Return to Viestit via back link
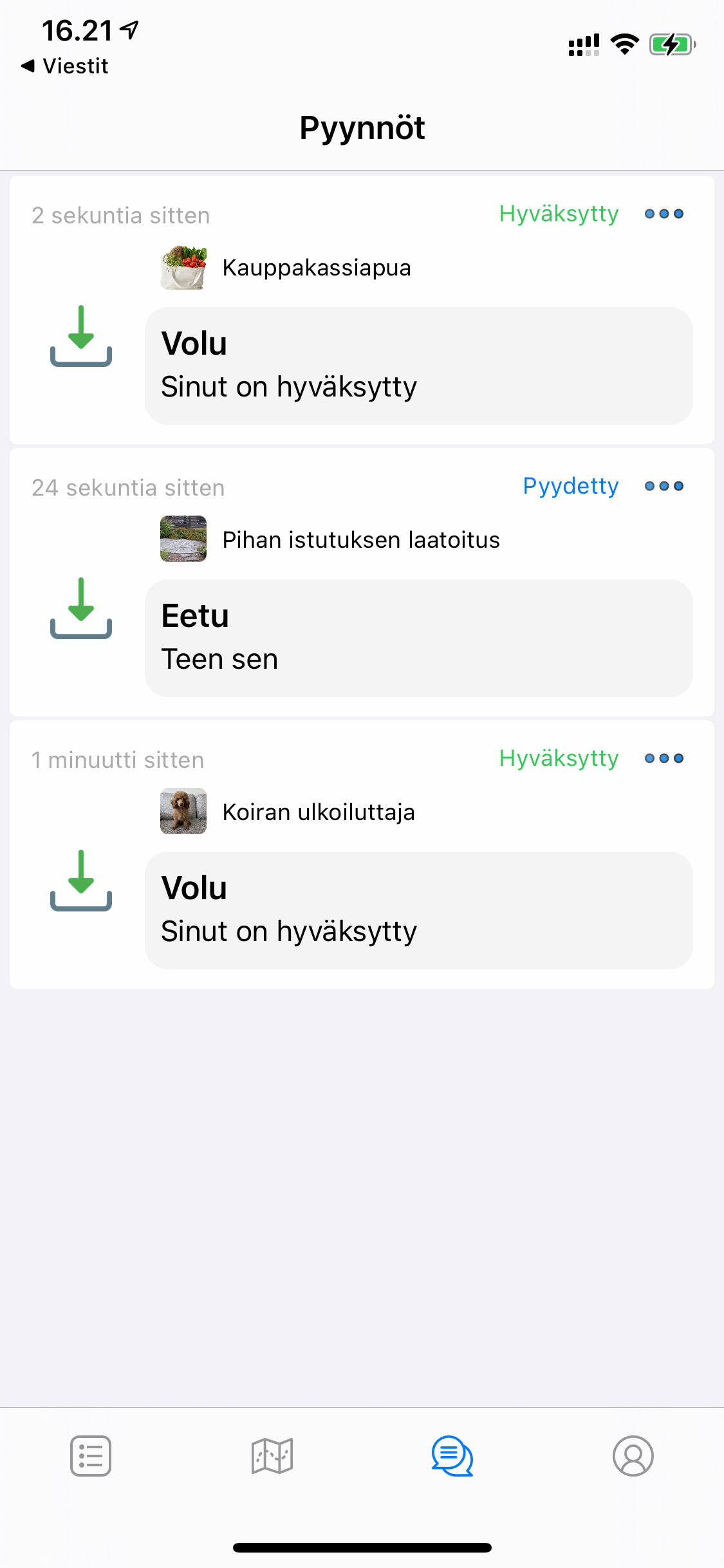Screen dimensions: 724x1568 click(x=65, y=66)
